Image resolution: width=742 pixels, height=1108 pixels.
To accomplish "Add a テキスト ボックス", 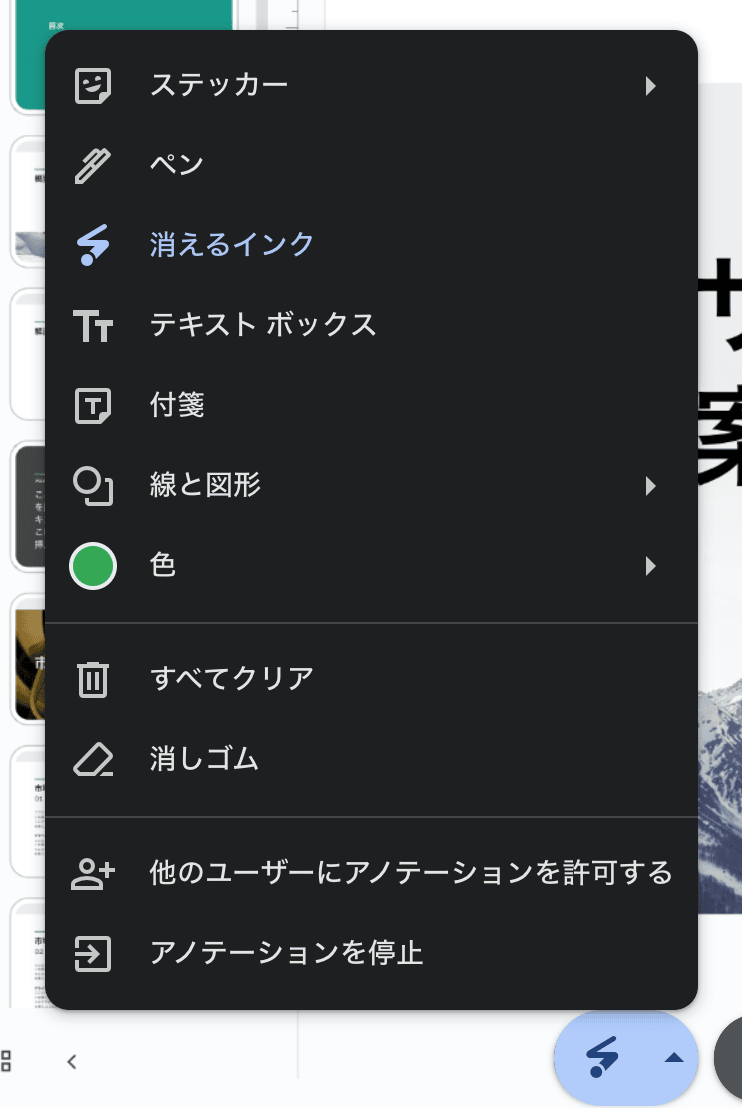I will point(370,325).
